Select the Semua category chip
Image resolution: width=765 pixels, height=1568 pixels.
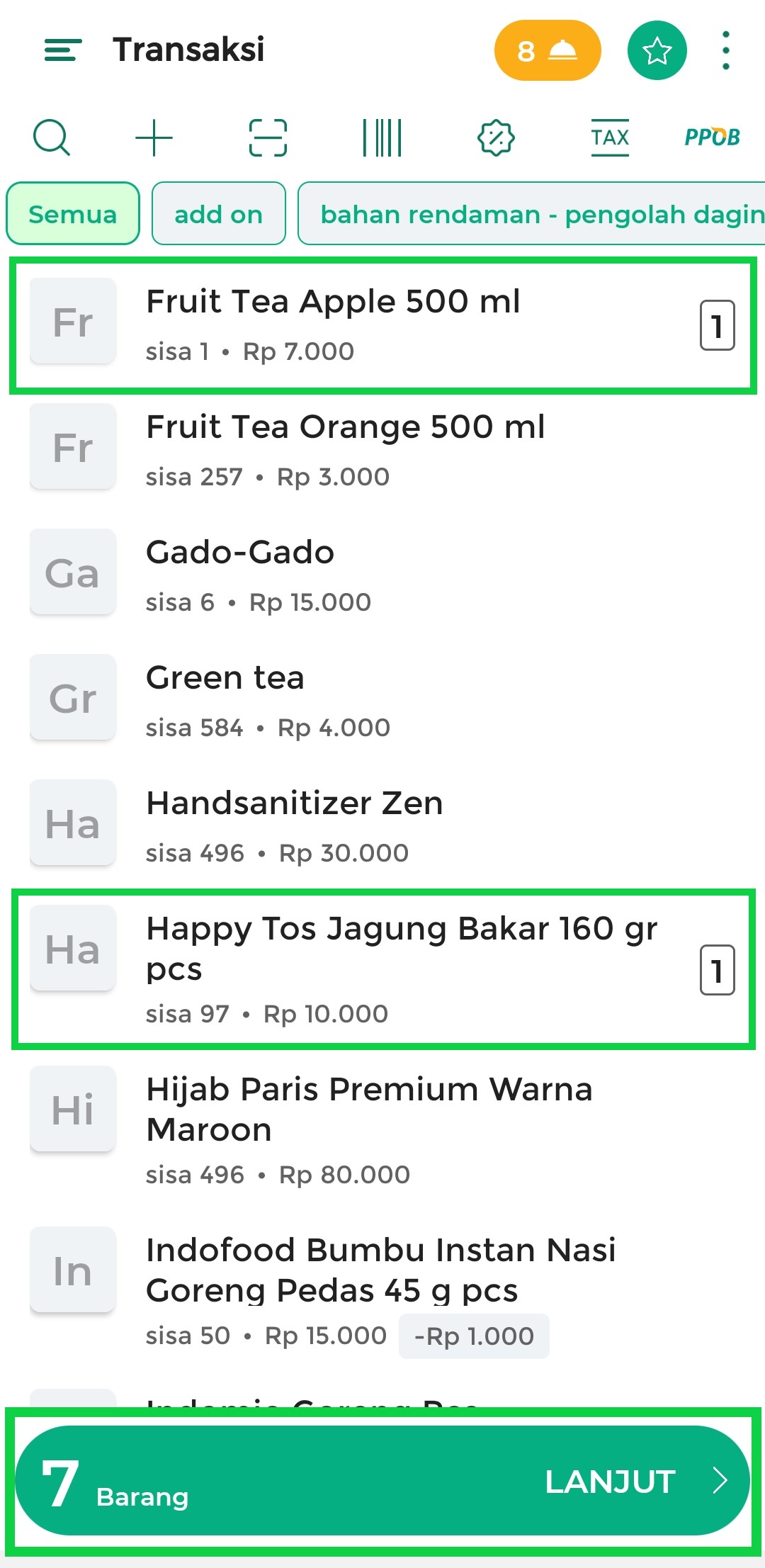(72, 214)
